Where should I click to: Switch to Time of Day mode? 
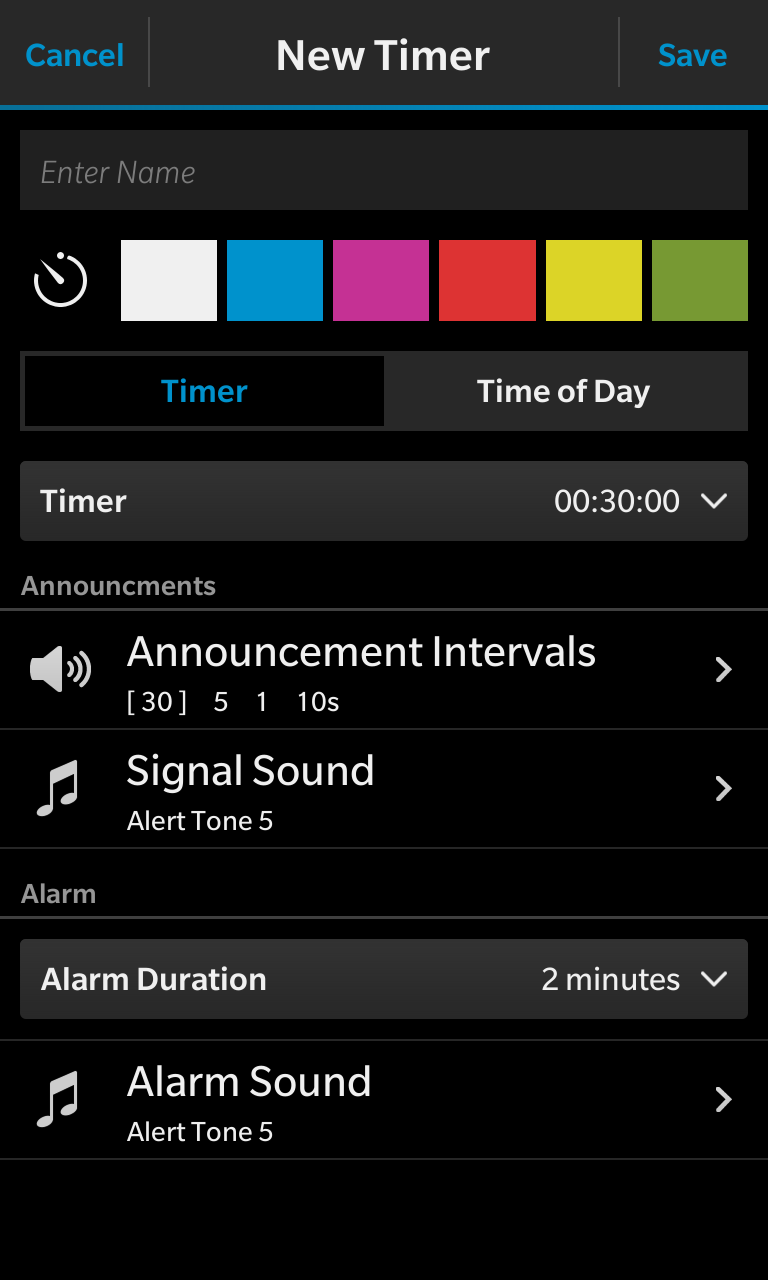pyautogui.click(x=564, y=391)
